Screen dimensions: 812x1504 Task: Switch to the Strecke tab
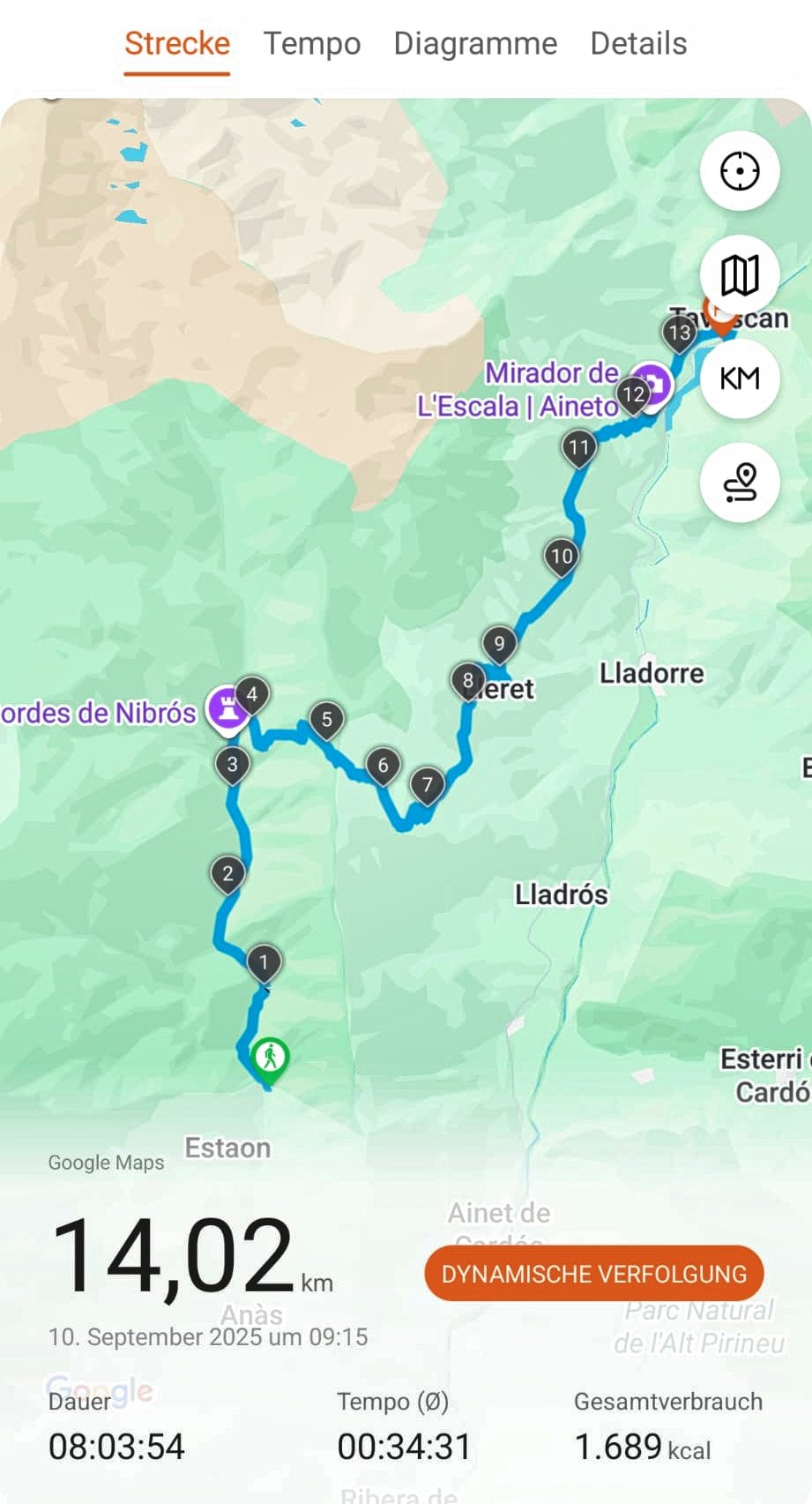click(177, 43)
